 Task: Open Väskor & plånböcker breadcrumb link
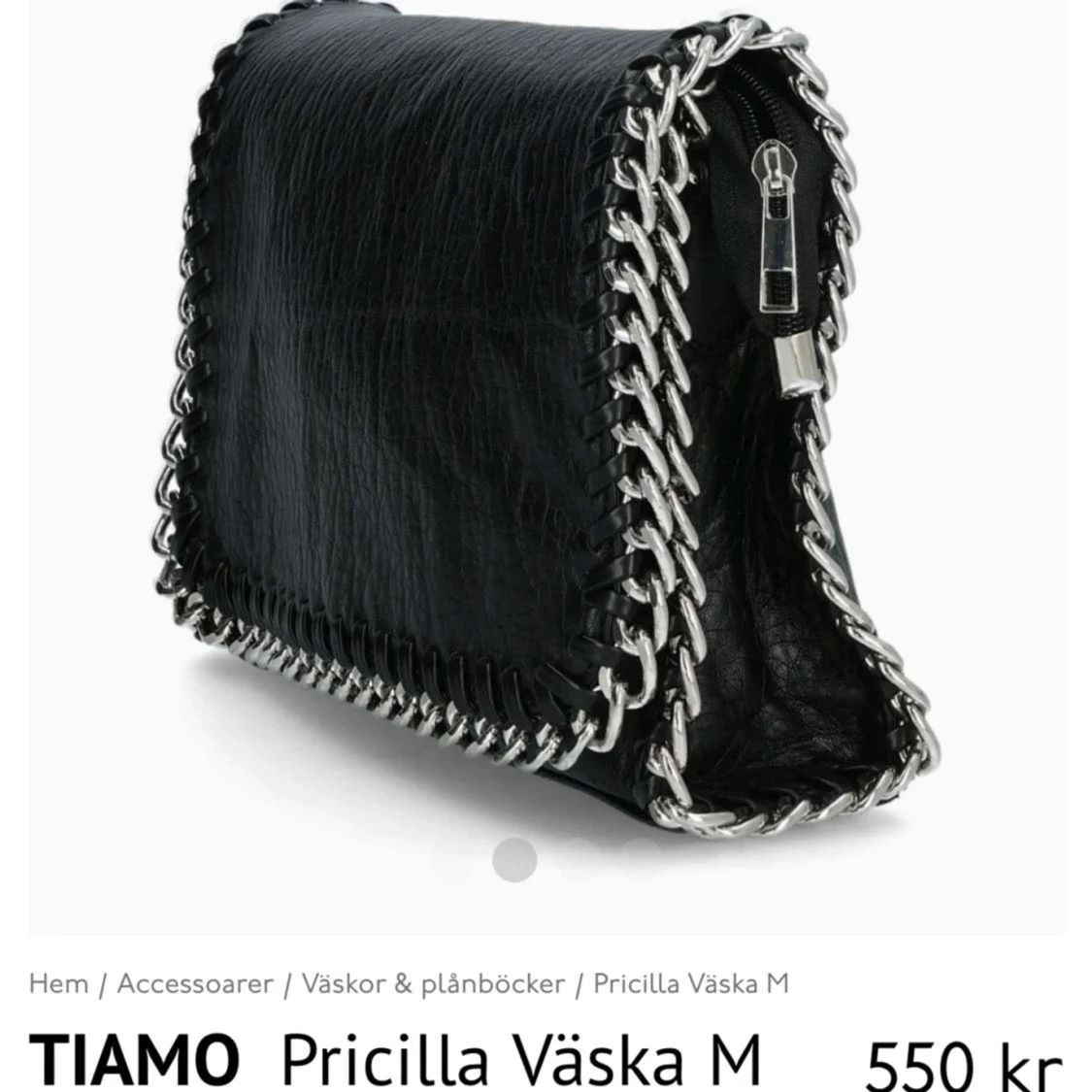(x=433, y=983)
